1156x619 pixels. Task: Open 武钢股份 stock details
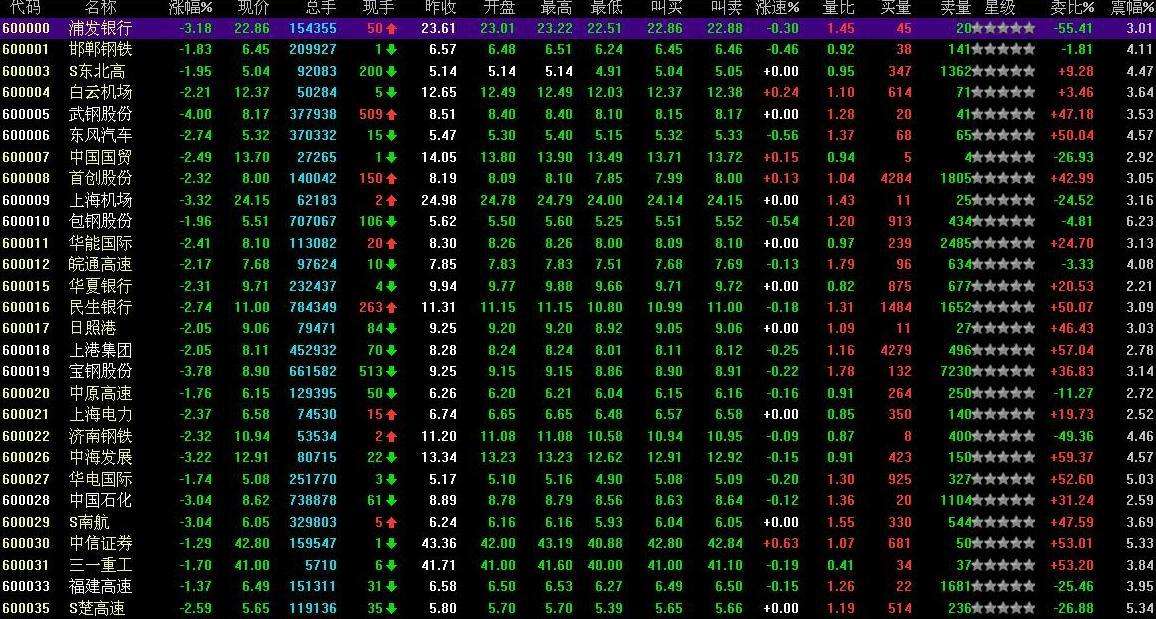tap(578, 114)
